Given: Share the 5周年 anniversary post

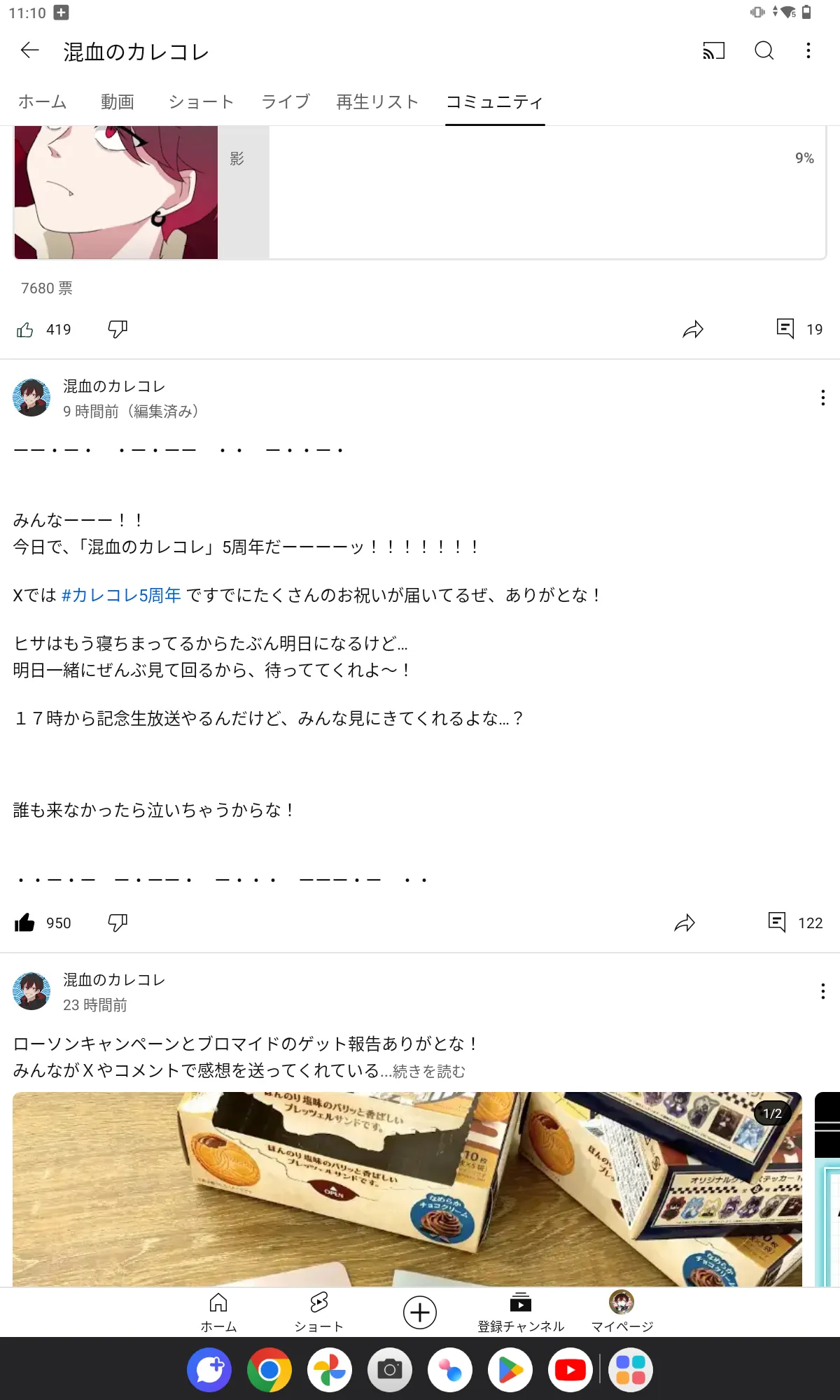Looking at the screenshot, I should (x=685, y=923).
